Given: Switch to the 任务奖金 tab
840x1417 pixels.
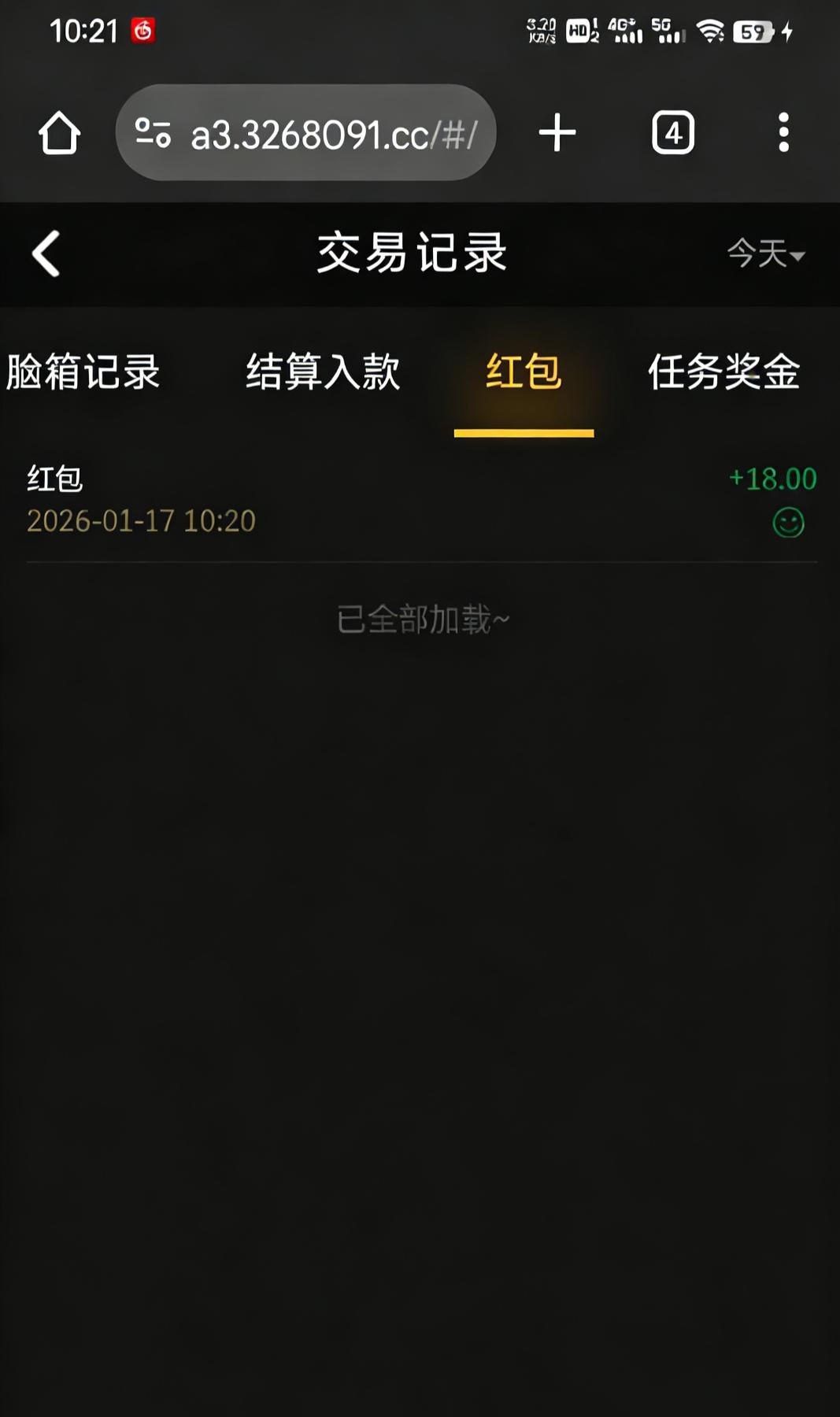Looking at the screenshot, I should point(723,372).
